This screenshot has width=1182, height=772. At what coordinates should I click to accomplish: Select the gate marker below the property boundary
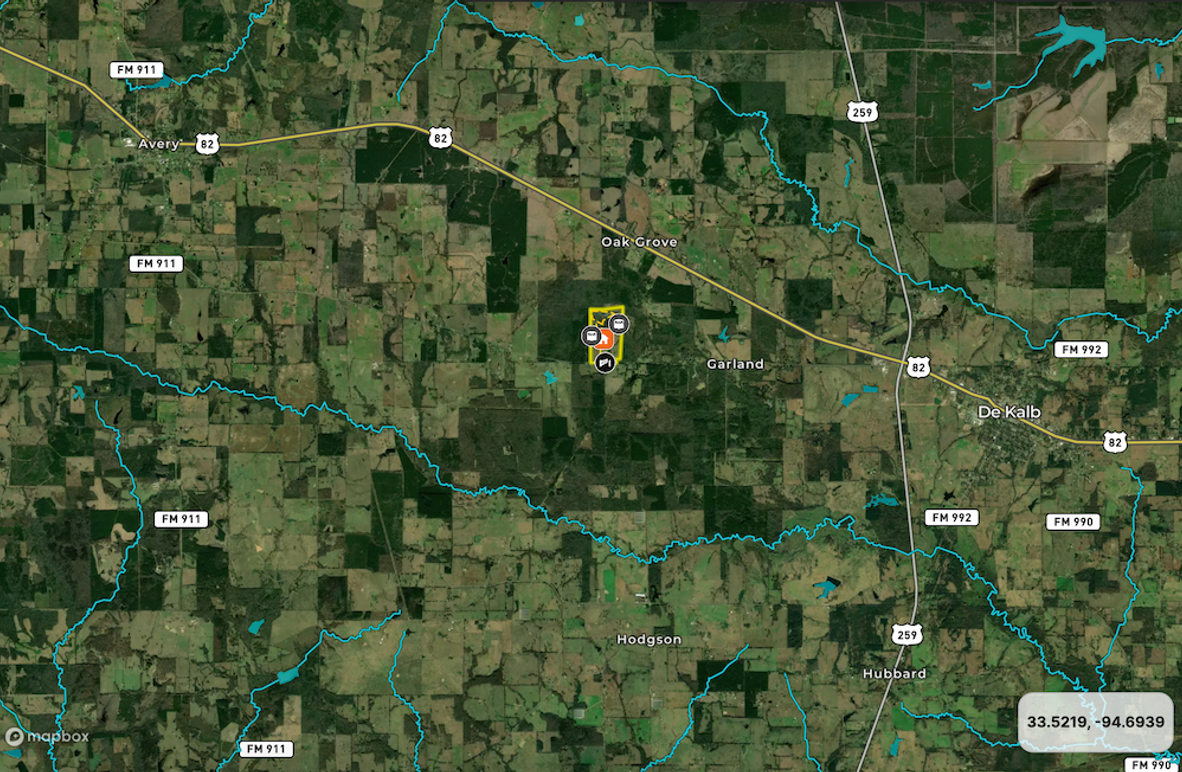tap(605, 364)
